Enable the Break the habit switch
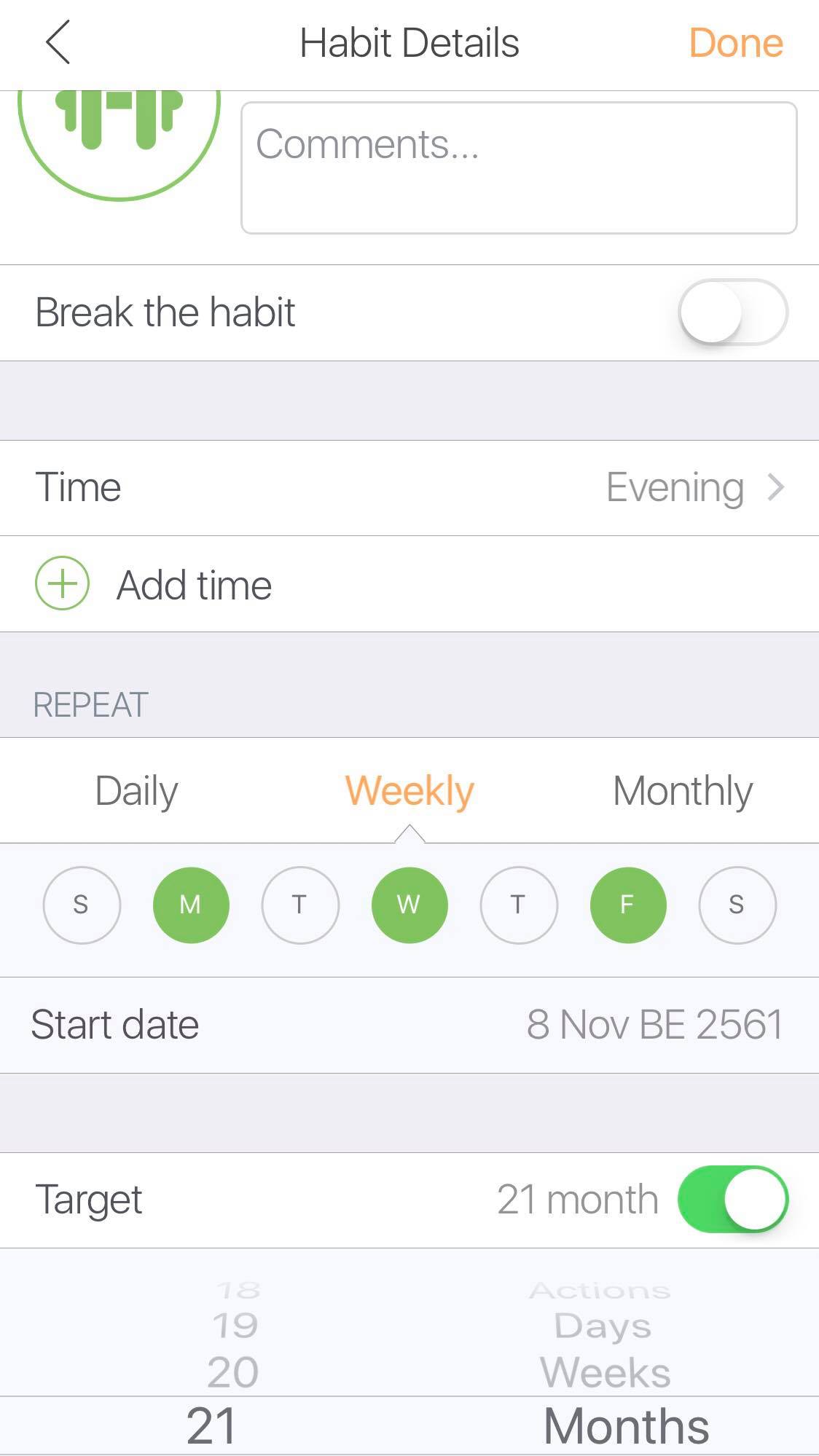The width and height of the screenshot is (819, 1456). tap(733, 312)
